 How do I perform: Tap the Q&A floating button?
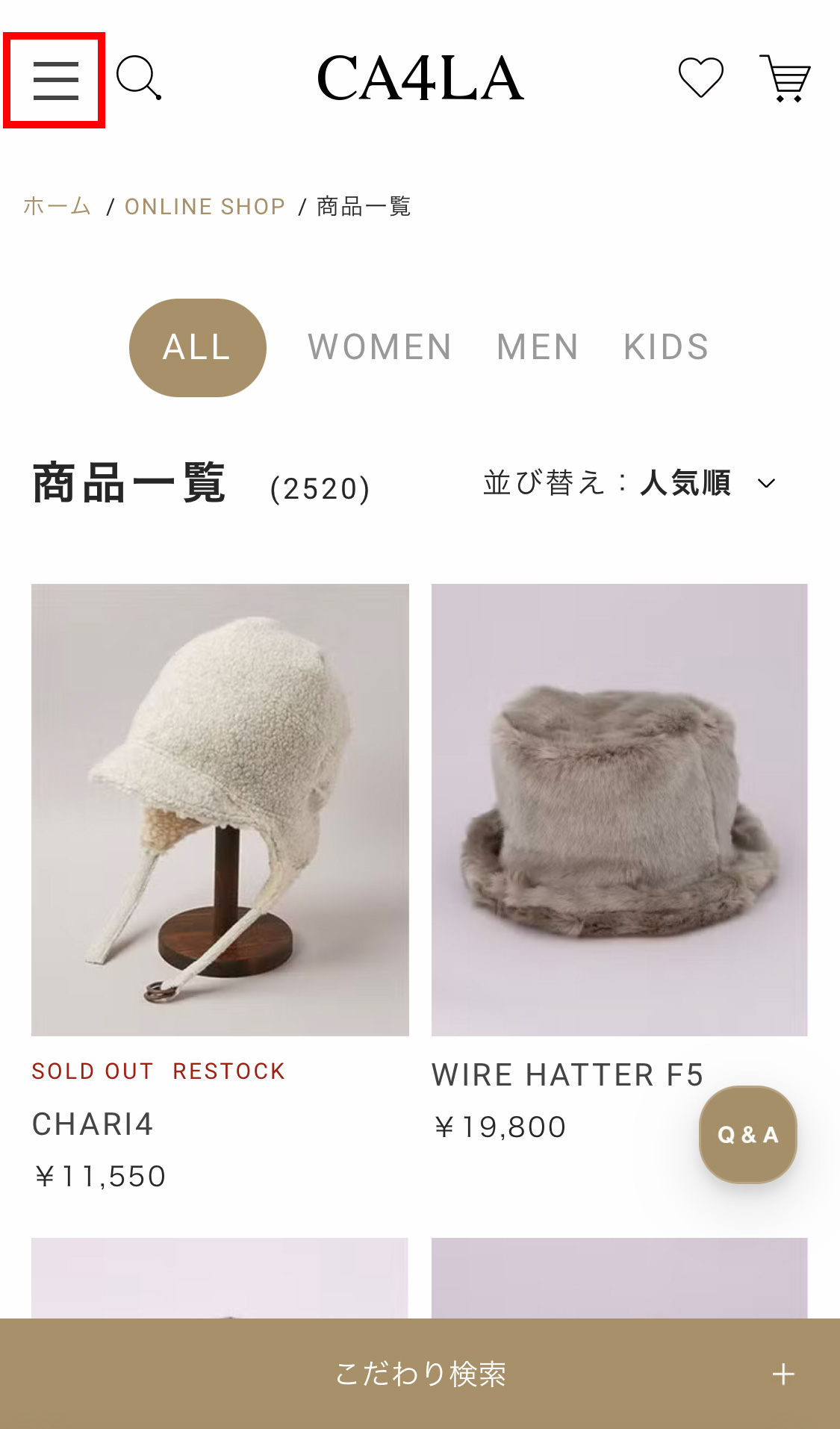coord(747,1134)
